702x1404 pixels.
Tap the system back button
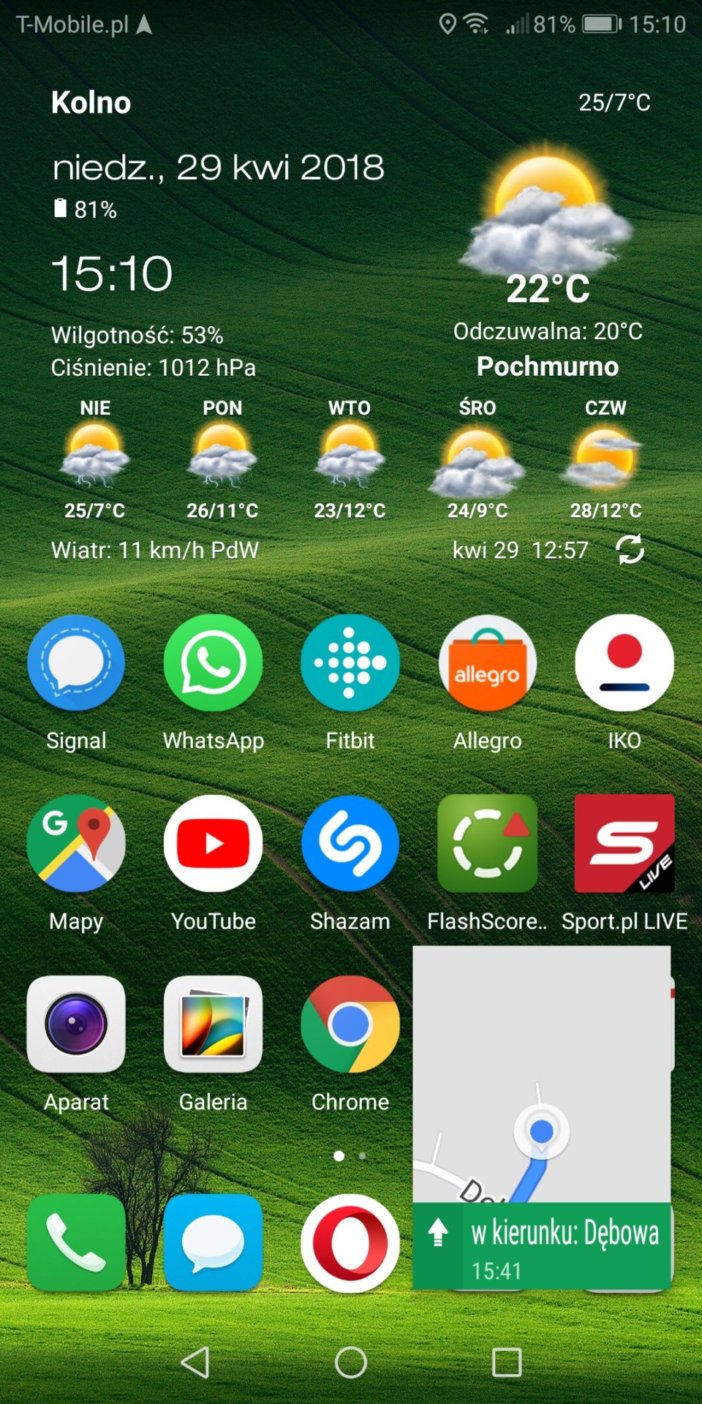tap(195, 1362)
